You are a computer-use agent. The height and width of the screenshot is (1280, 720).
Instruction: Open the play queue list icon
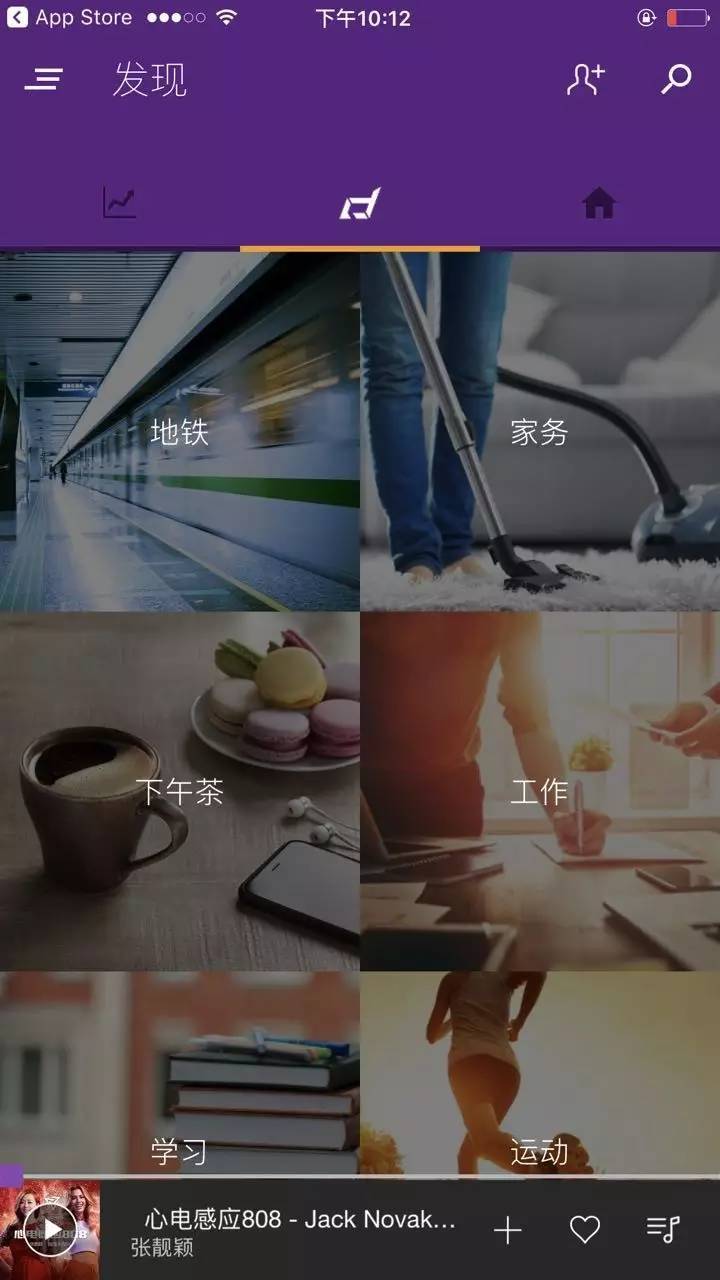[x=663, y=1230]
